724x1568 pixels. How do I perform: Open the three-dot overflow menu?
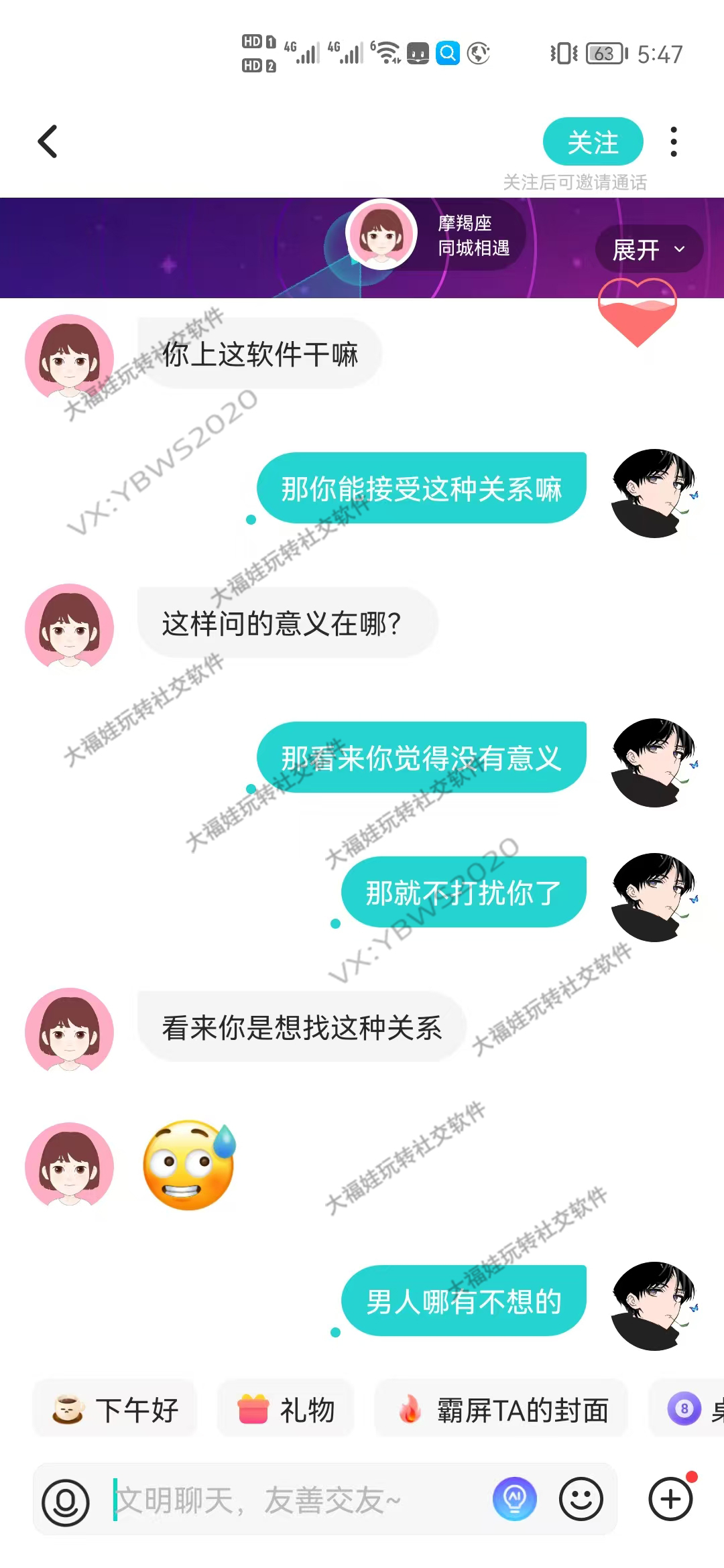point(674,141)
